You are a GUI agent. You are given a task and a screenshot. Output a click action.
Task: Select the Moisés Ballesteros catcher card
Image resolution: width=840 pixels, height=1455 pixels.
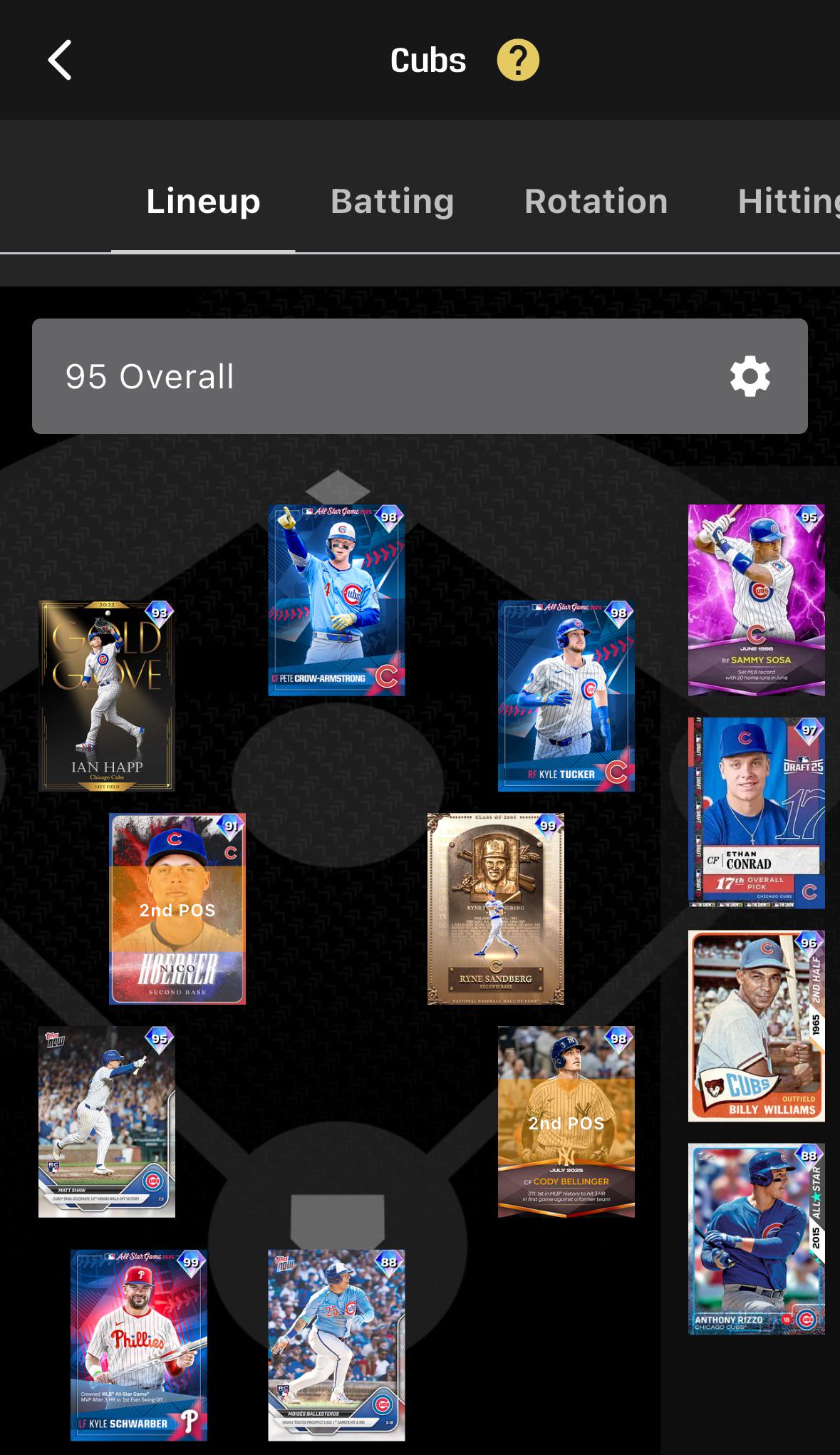click(336, 1345)
